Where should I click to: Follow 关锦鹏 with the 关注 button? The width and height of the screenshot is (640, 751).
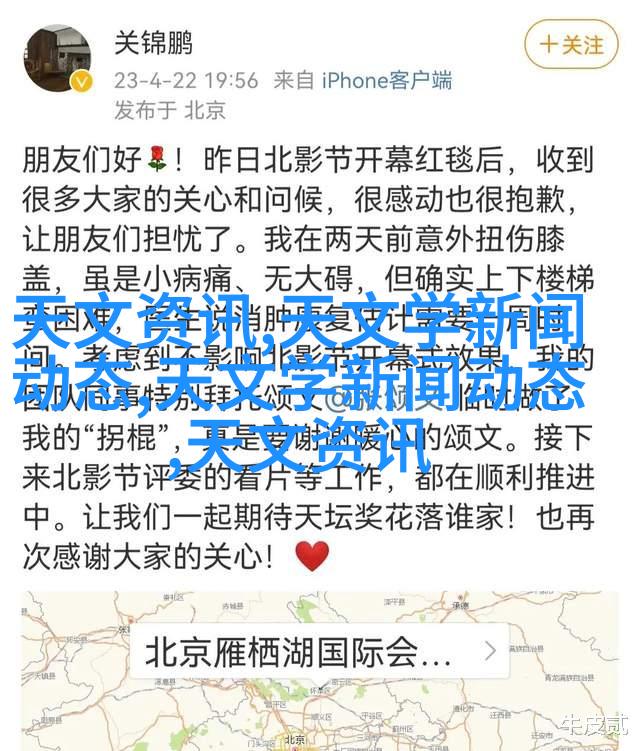pos(571,45)
